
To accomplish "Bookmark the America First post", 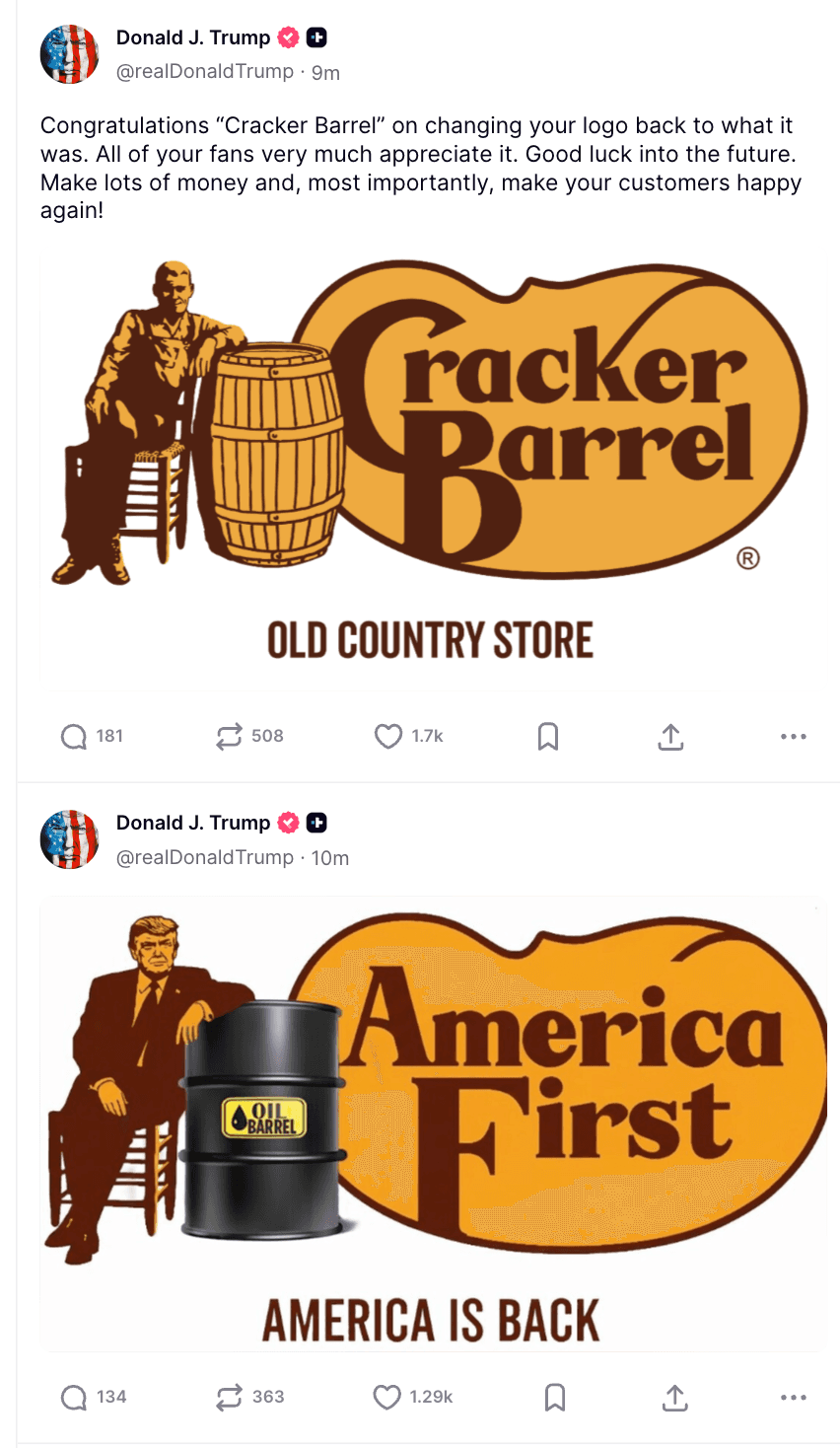I will (x=555, y=1398).
